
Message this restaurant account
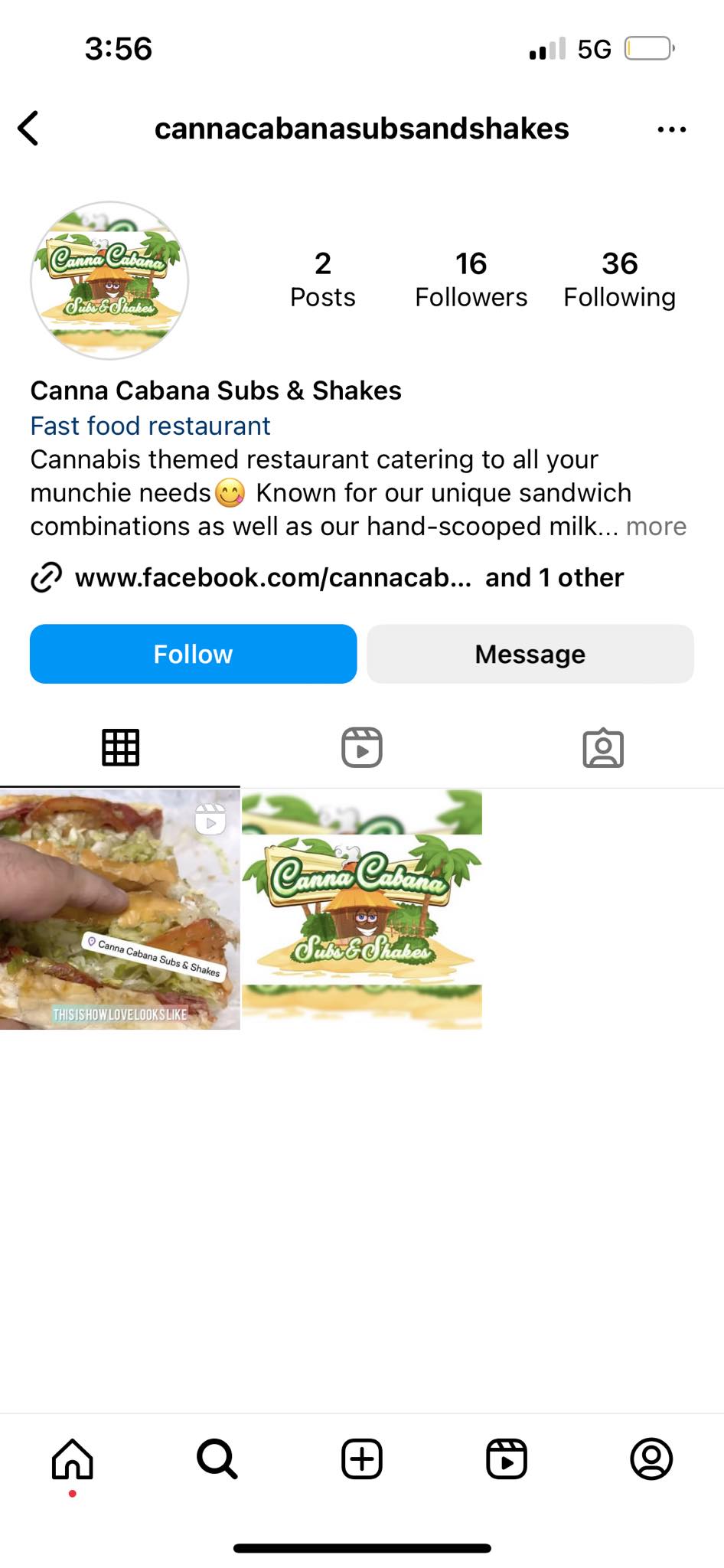530,654
